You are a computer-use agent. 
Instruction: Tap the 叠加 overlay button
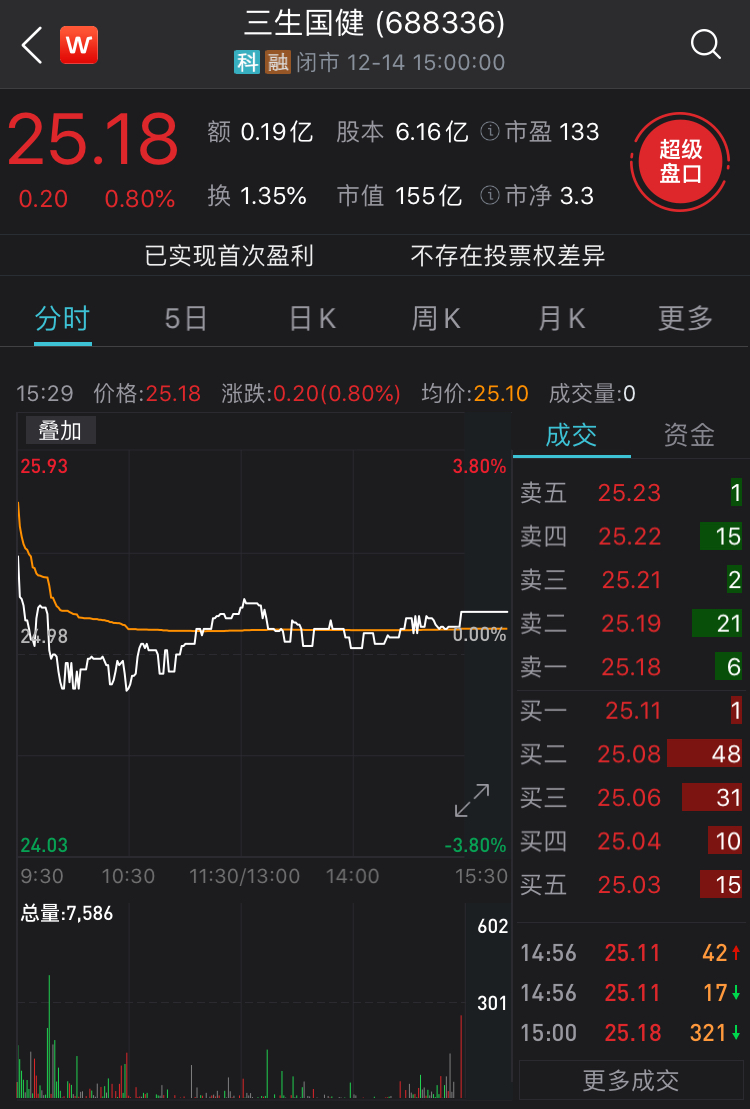60,431
